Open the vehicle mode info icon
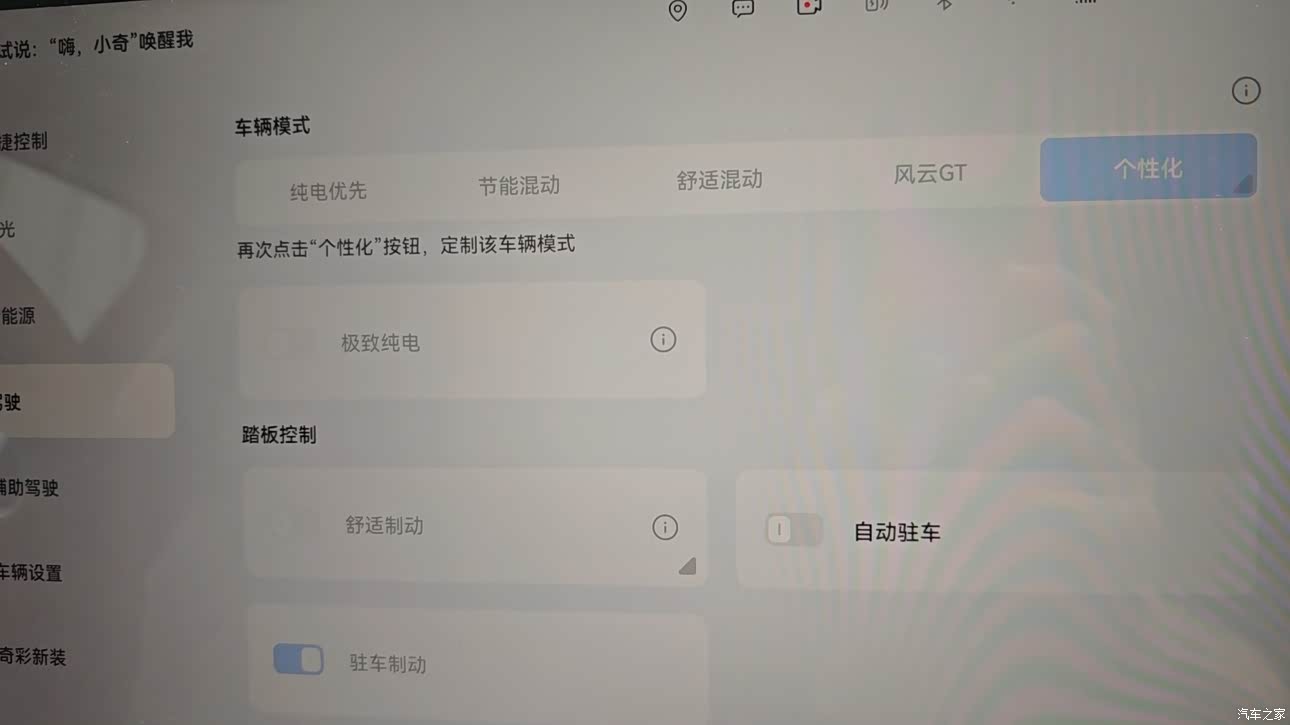This screenshot has width=1290, height=725. point(1245,91)
